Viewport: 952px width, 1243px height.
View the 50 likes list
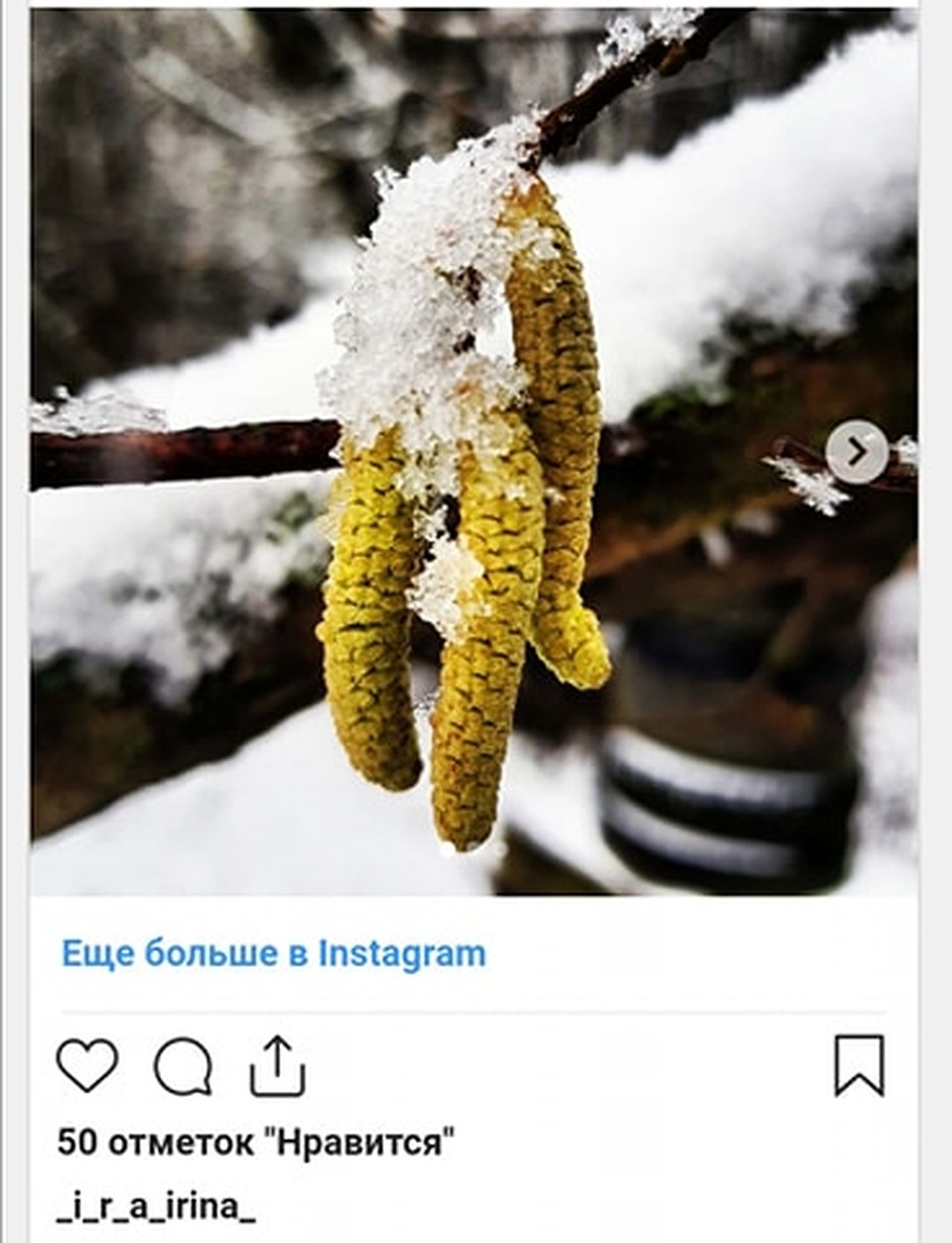(255, 1143)
